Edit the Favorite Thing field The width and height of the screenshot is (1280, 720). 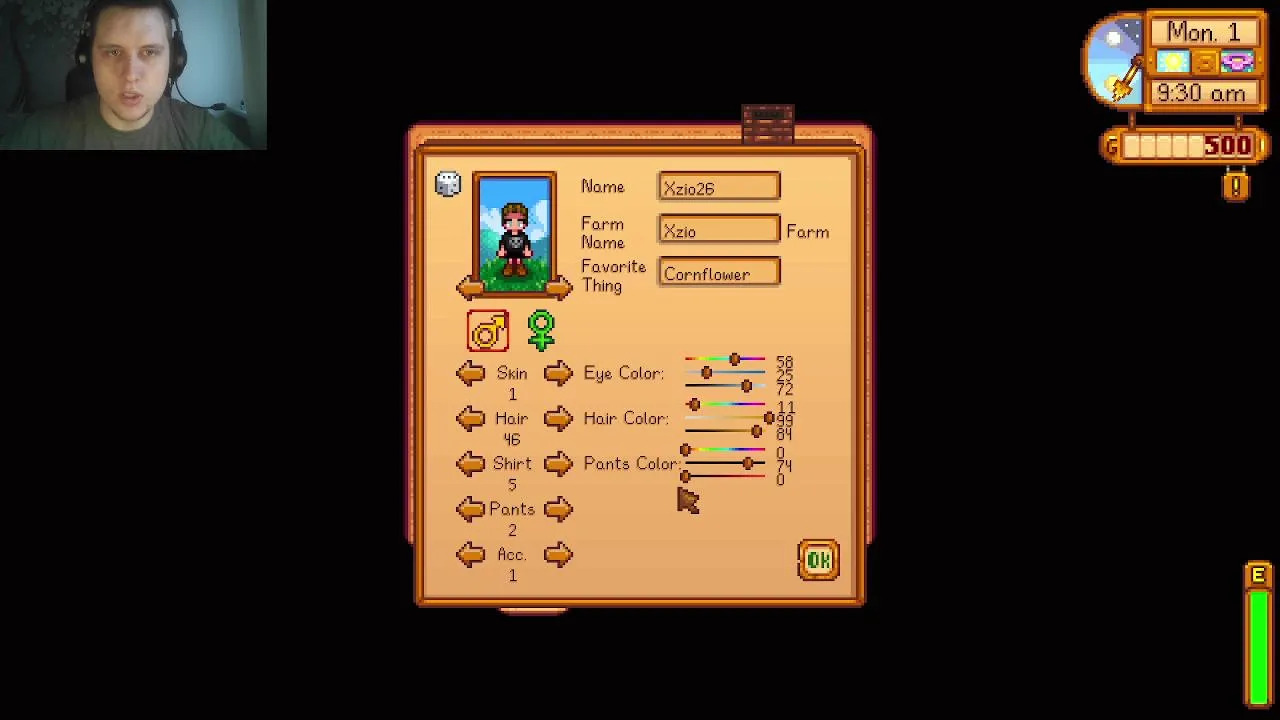tap(719, 274)
